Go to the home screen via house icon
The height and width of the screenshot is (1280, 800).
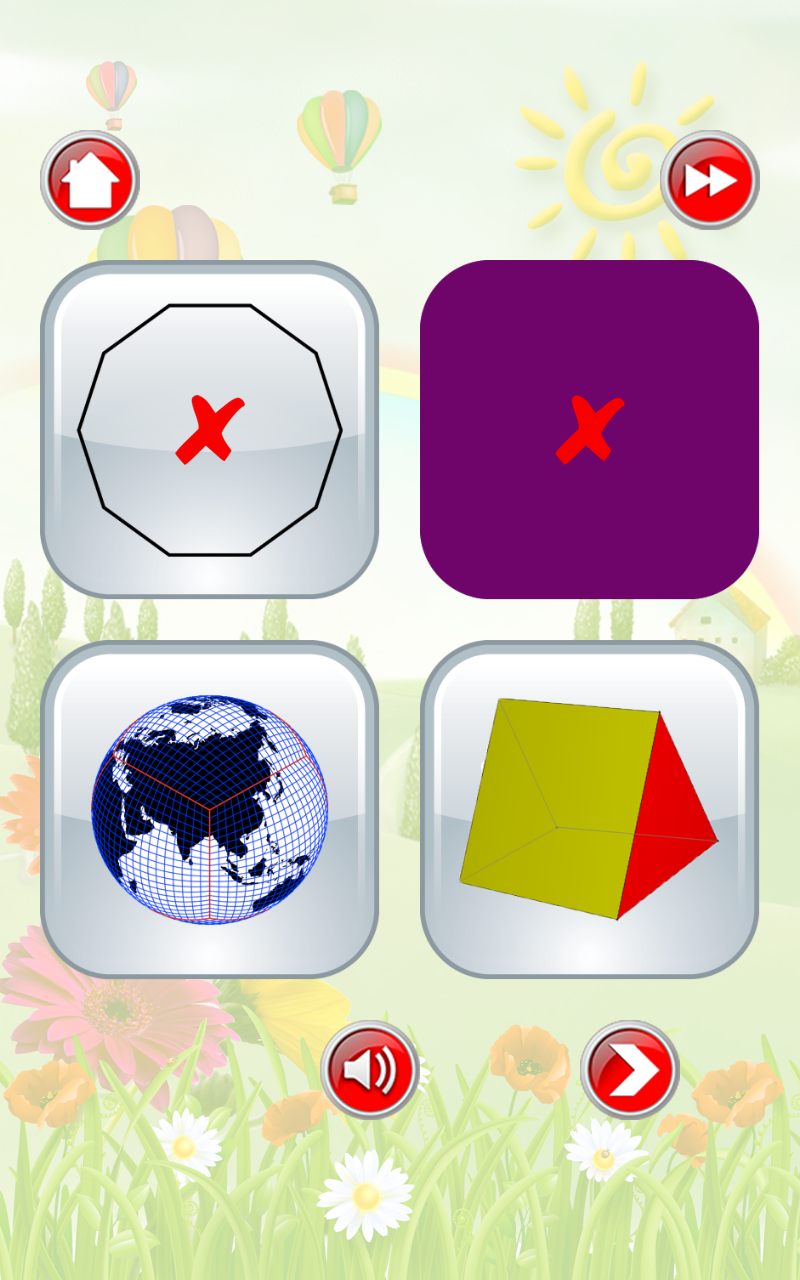pos(90,180)
